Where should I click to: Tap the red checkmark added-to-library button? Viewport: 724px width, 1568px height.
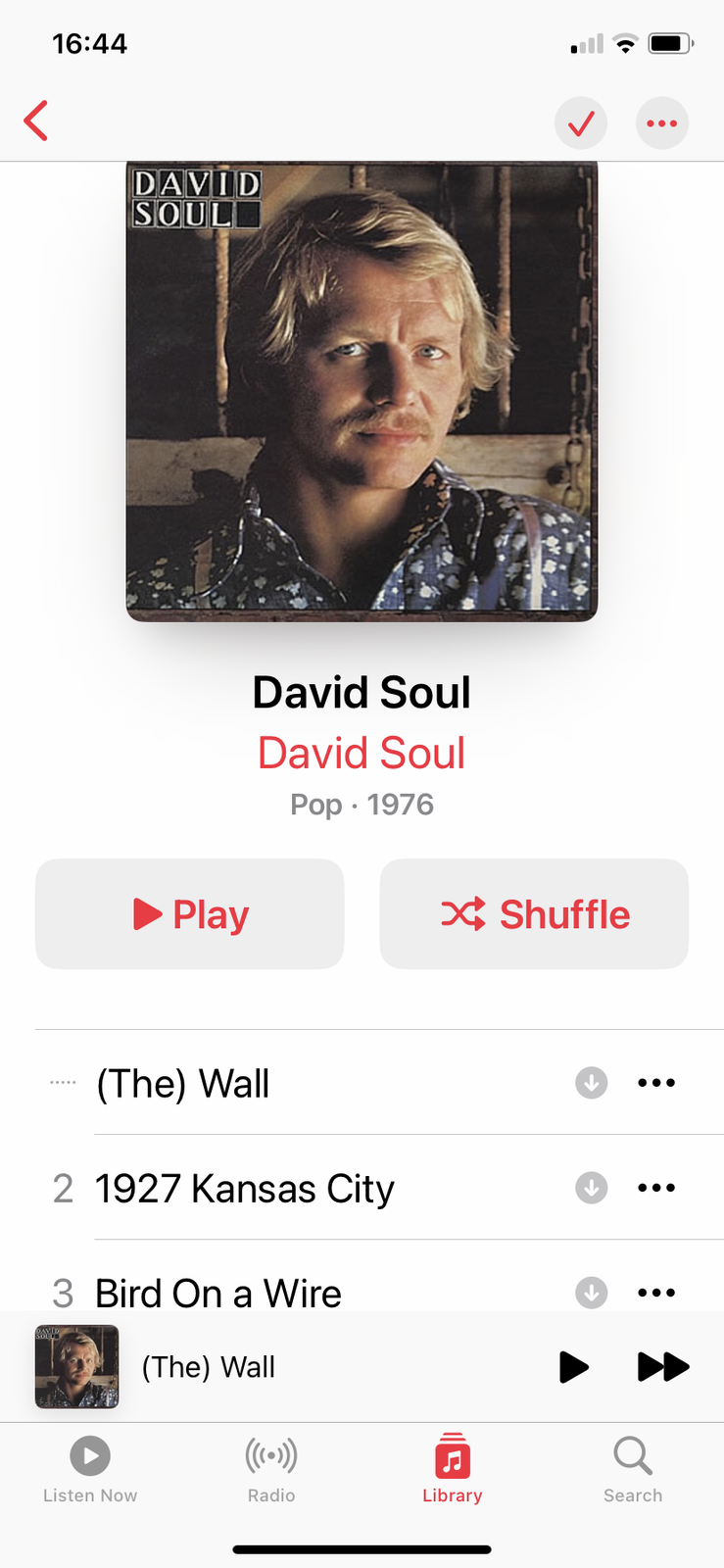(x=581, y=123)
